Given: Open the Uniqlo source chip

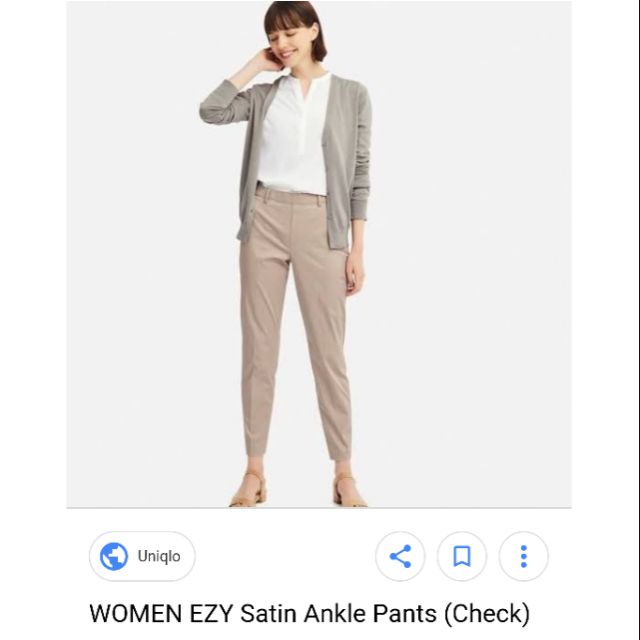Looking at the screenshot, I should (142, 556).
